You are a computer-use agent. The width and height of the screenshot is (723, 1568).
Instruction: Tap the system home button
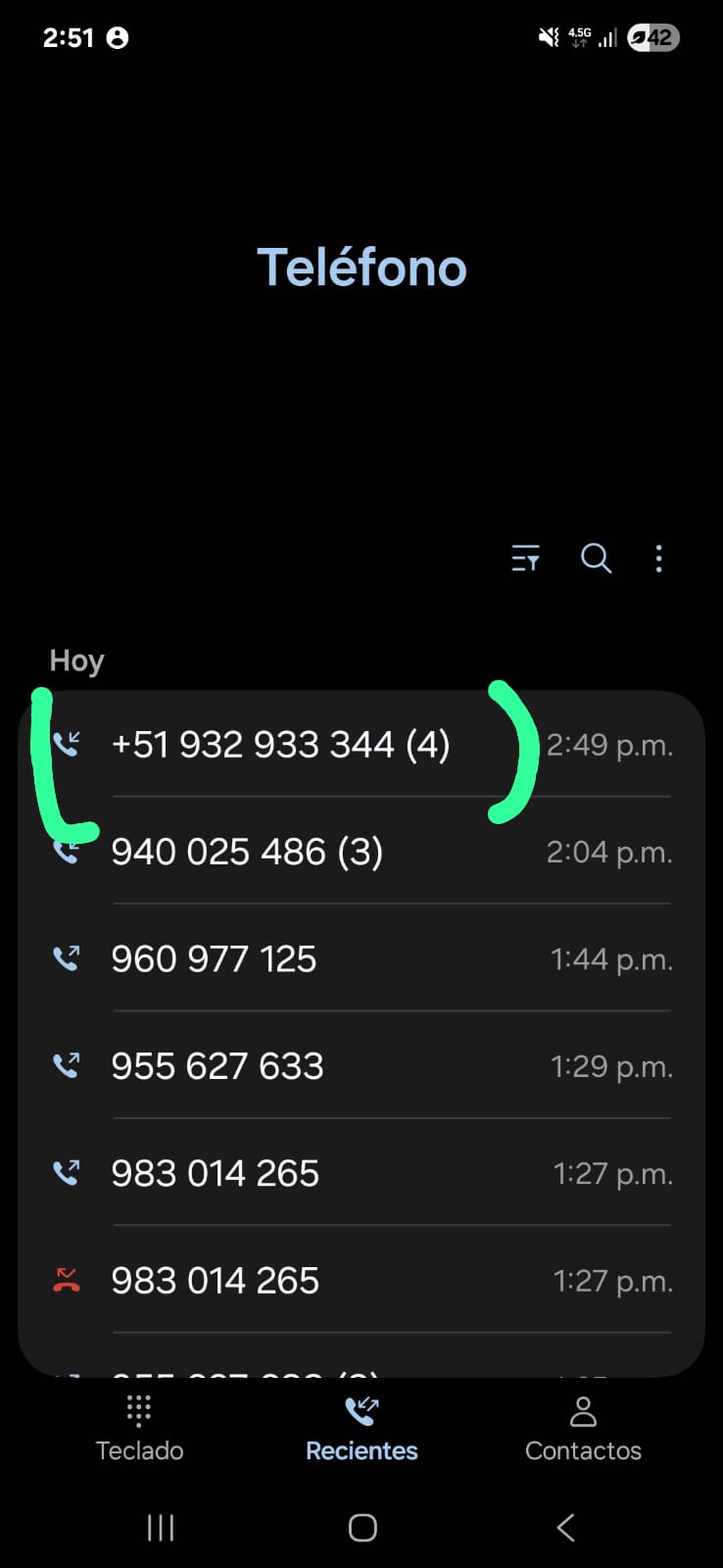362,1527
